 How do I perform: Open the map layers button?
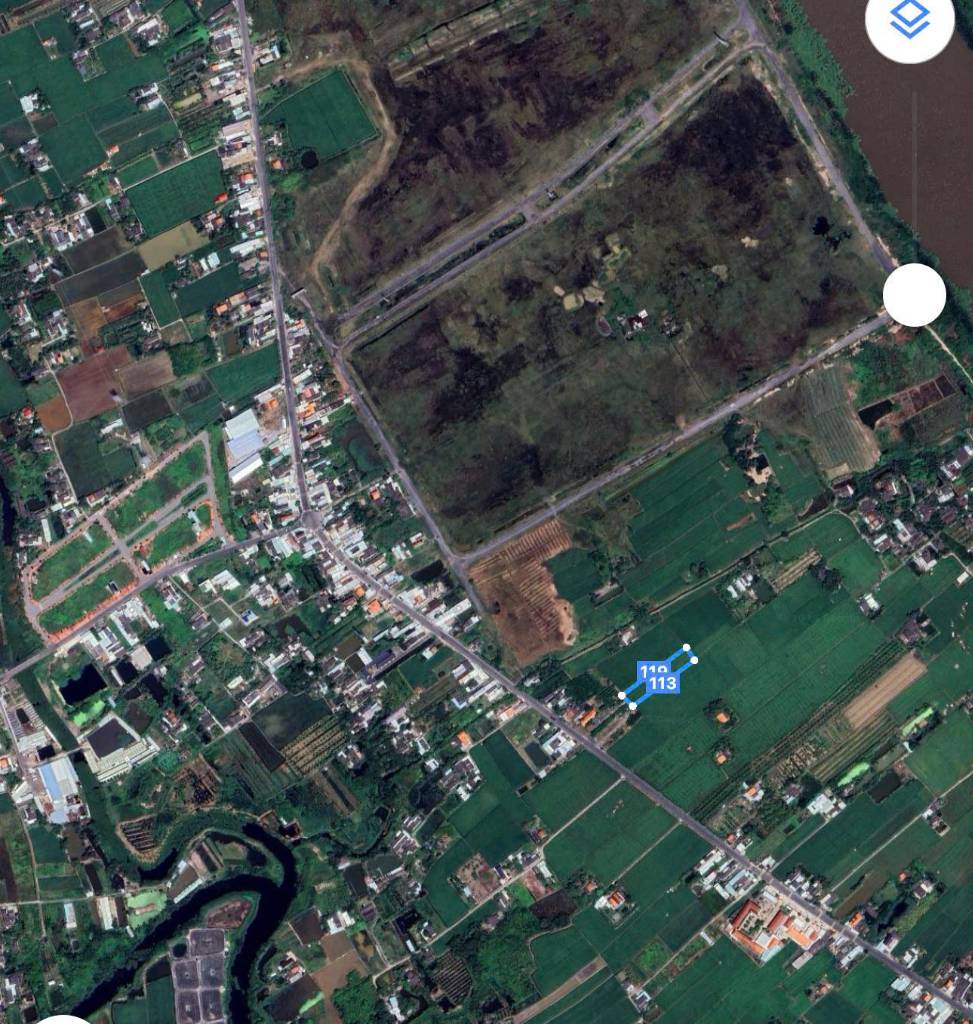point(909,20)
